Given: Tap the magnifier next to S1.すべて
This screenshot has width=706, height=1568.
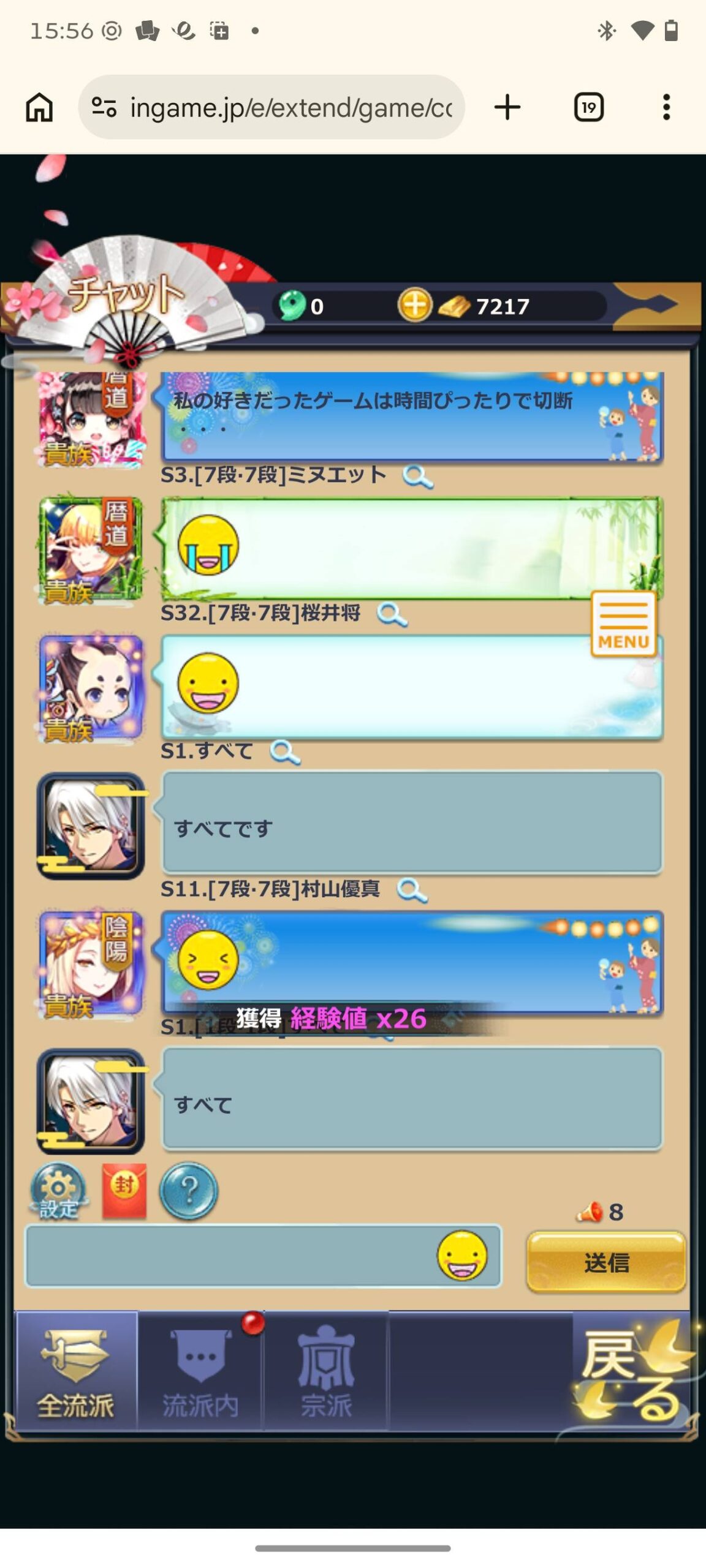Looking at the screenshot, I should coord(286,752).
